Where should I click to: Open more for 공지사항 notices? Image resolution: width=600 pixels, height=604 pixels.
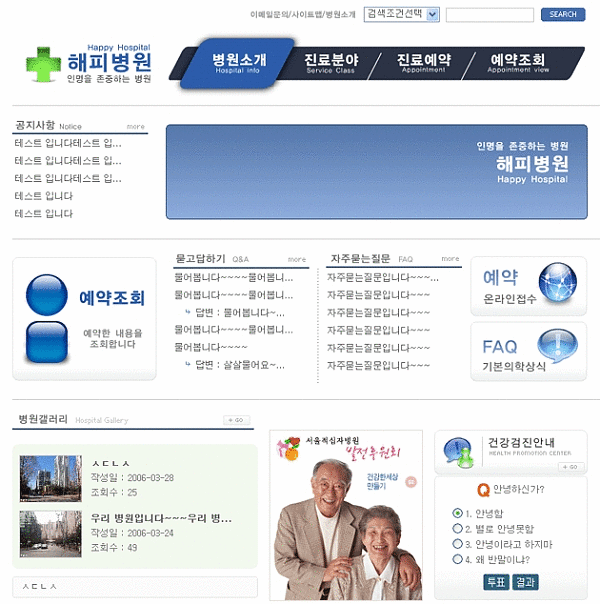click(x=135, y=127)
